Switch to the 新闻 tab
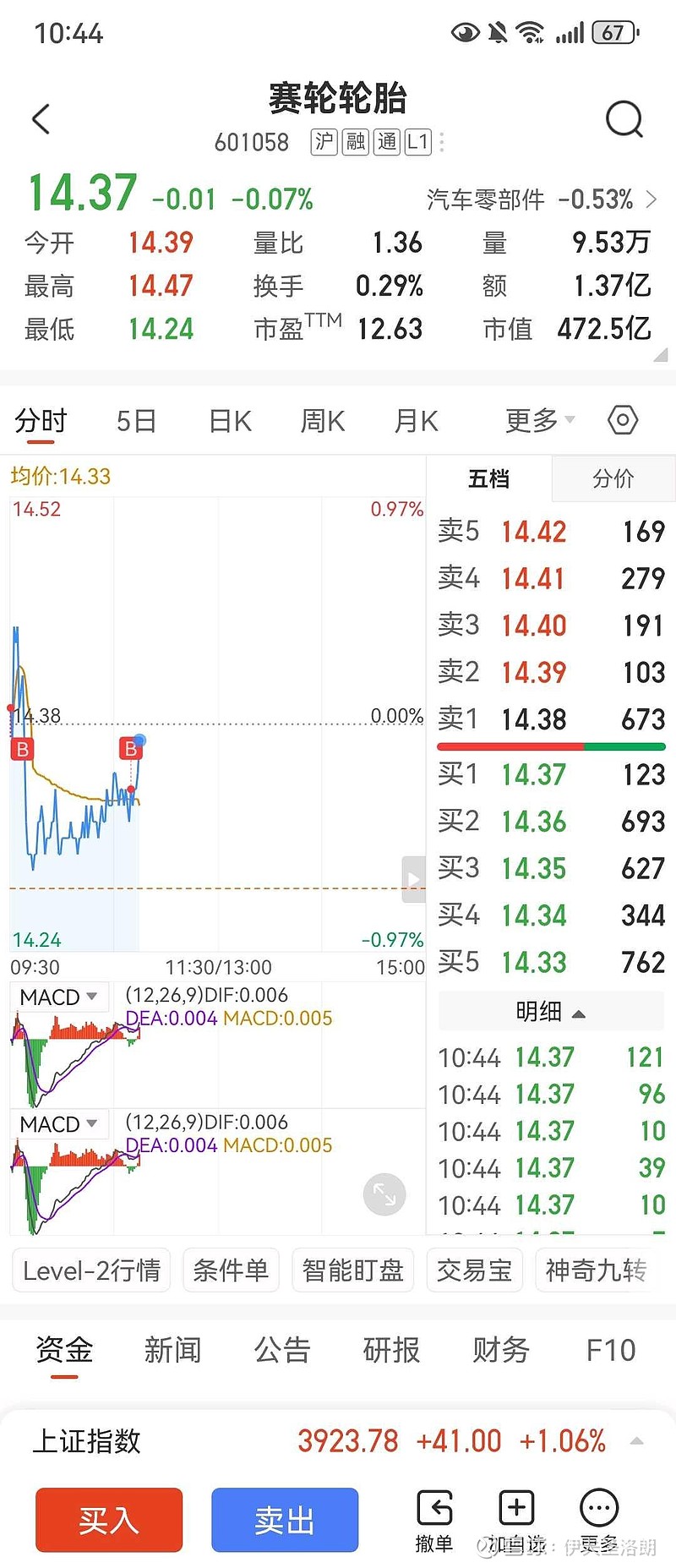676x1568 pixels. click(172, 1350)
